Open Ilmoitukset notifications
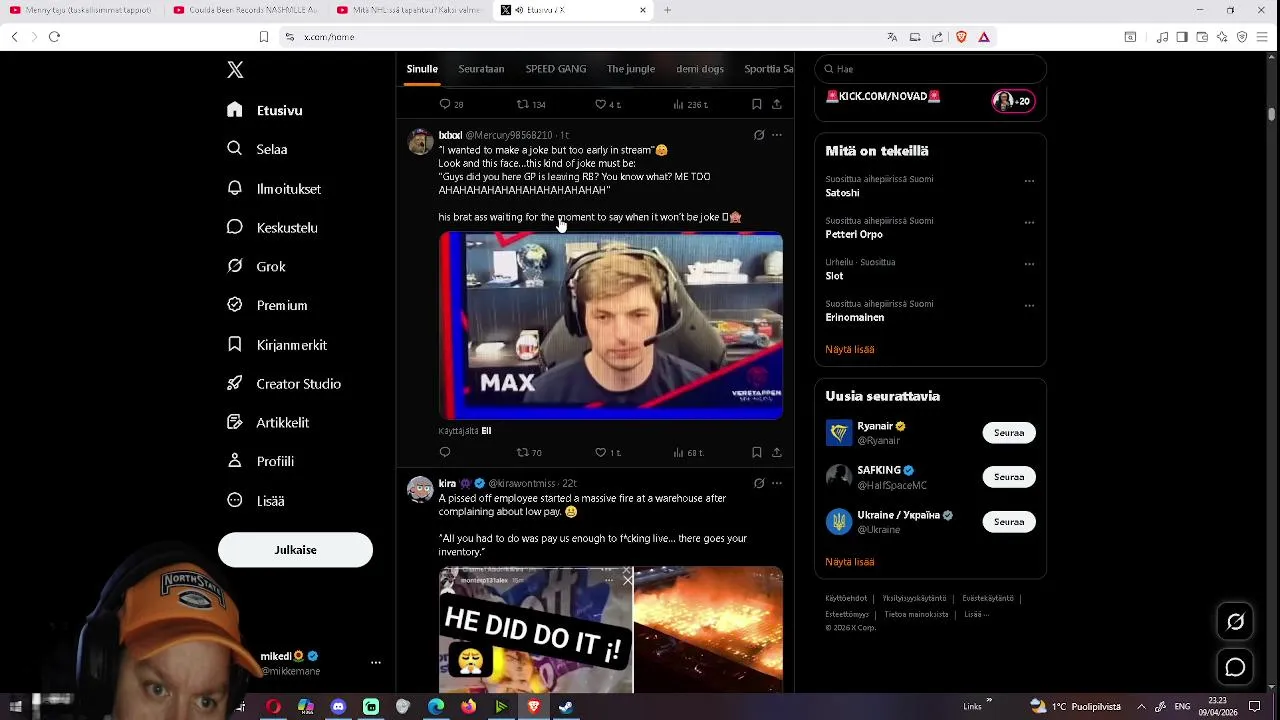1280x720 pixels. click(288, 188)
